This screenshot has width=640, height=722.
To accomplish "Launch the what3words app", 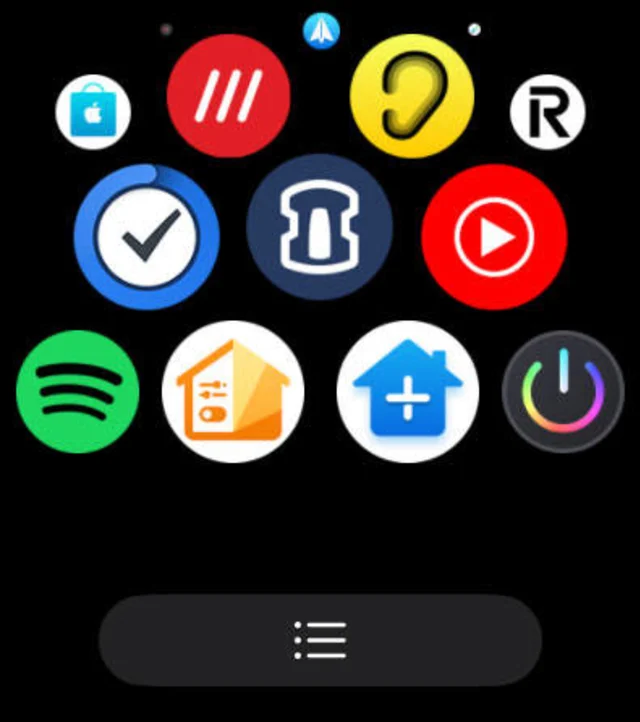I will click(x=228, y=96).
